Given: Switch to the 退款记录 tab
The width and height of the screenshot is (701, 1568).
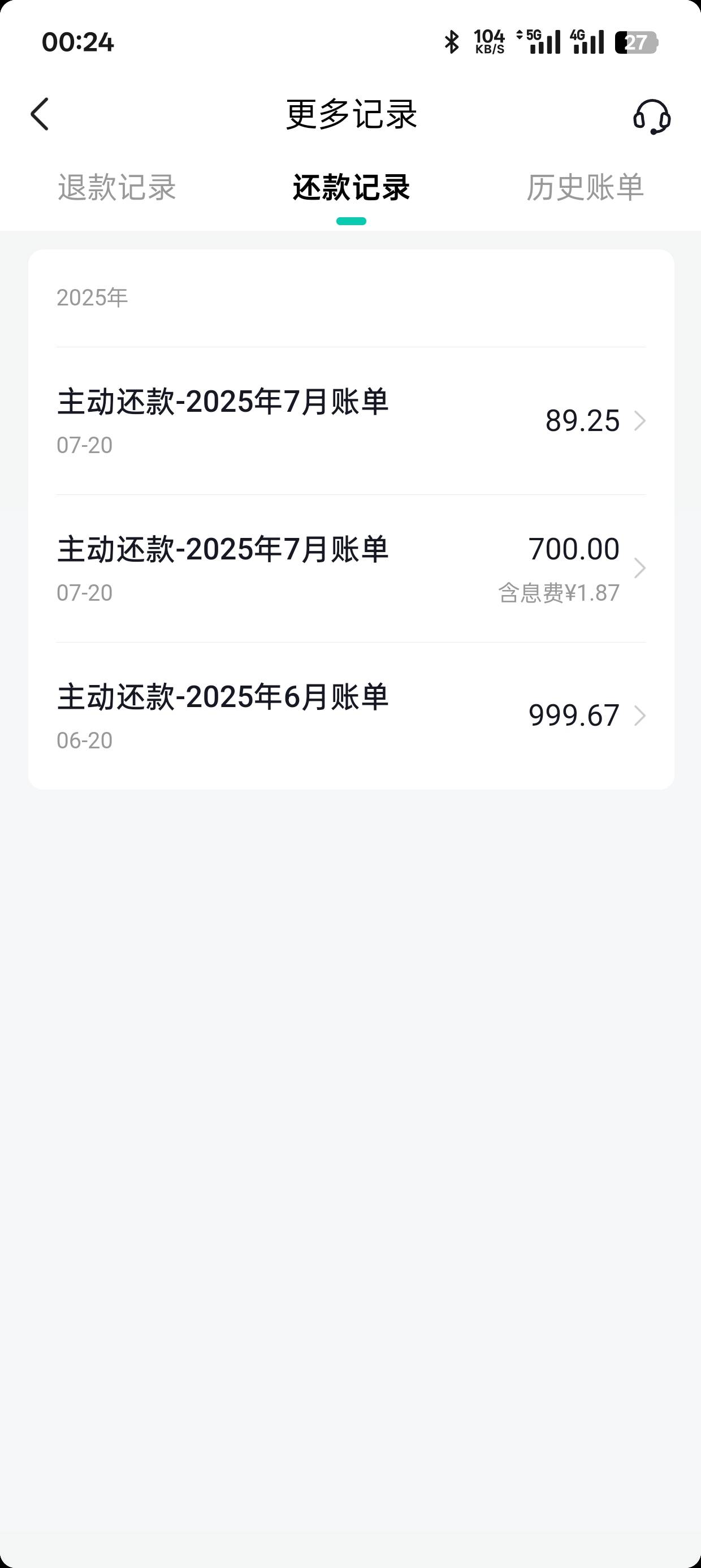Looking at the screenshot, I should click(117, 187).
